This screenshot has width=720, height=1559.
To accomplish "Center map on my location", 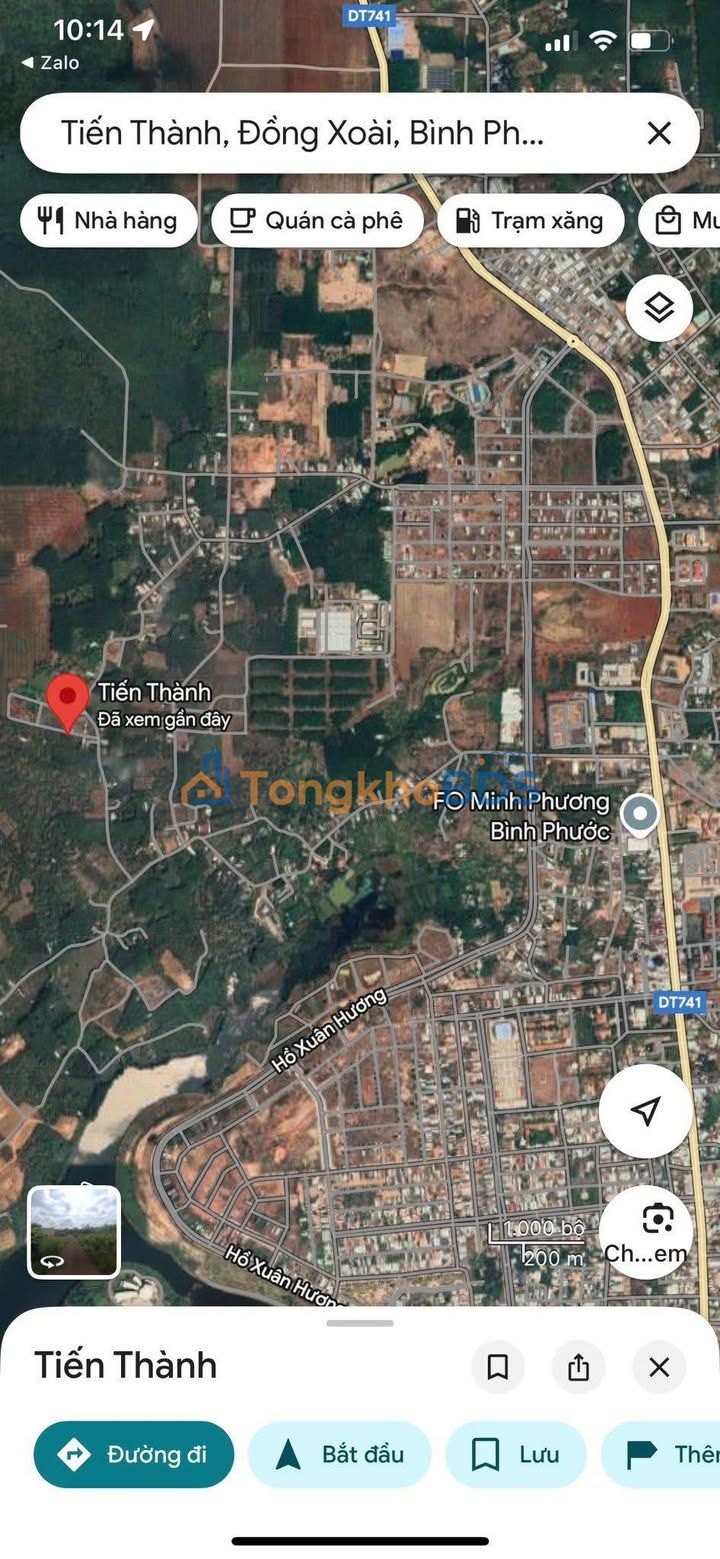I will [x=646, y=1110].
